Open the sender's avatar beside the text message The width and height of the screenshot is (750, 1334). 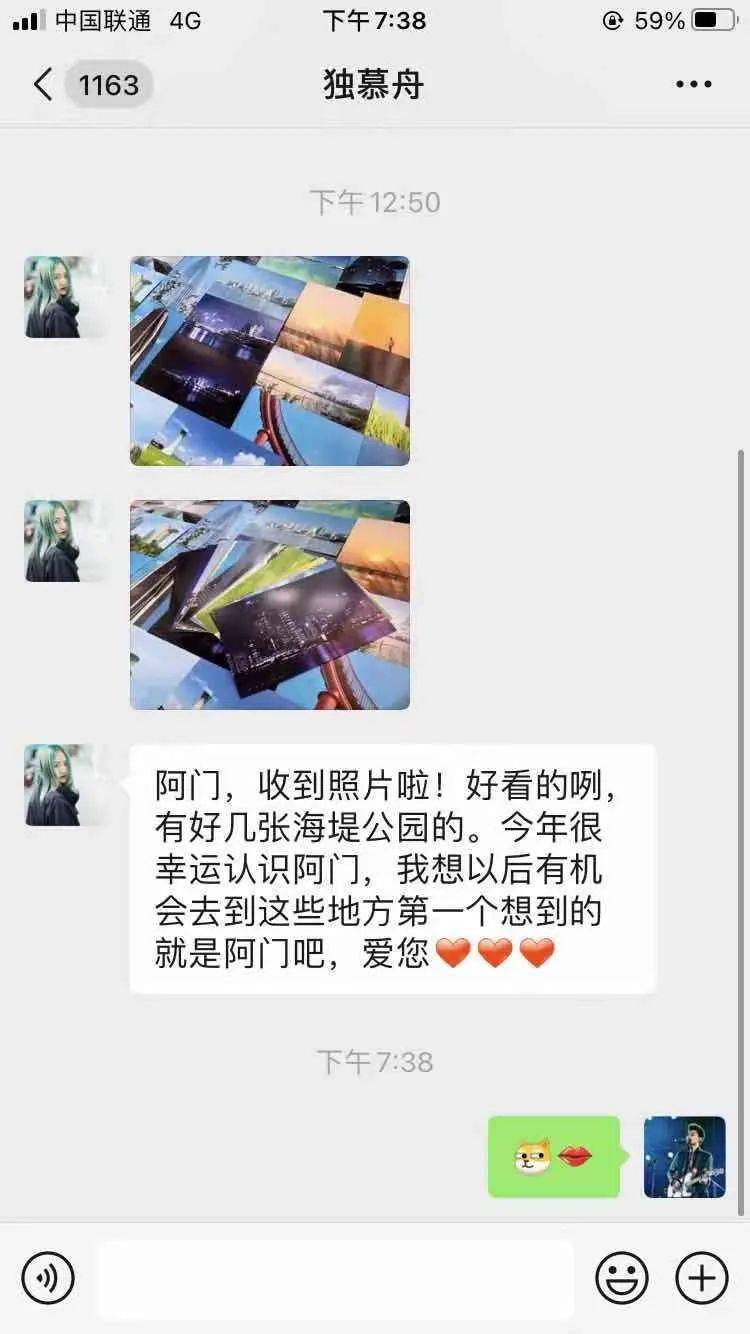[66, 785]
